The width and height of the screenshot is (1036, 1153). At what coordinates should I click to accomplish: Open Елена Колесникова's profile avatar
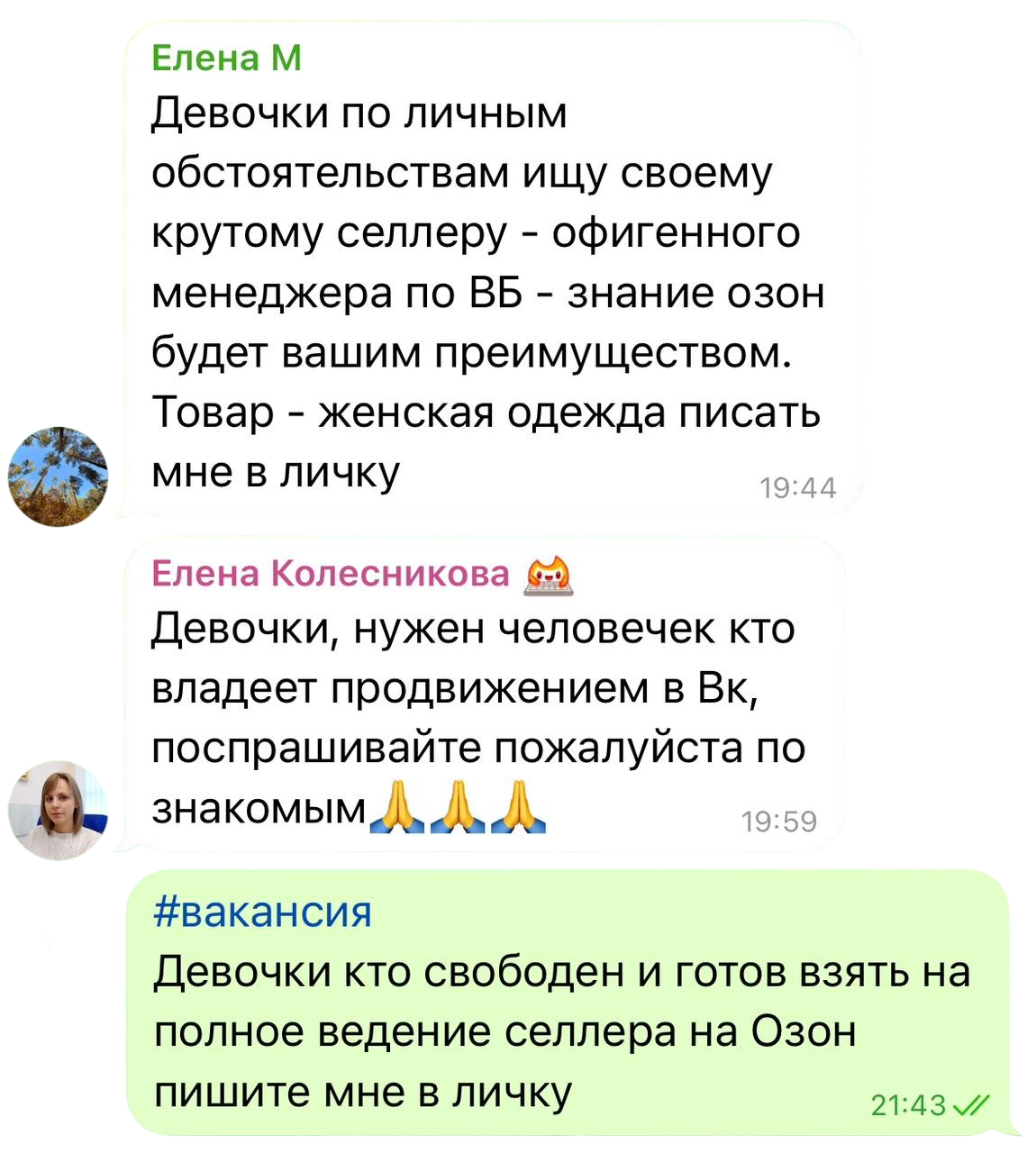pos(58,811)
